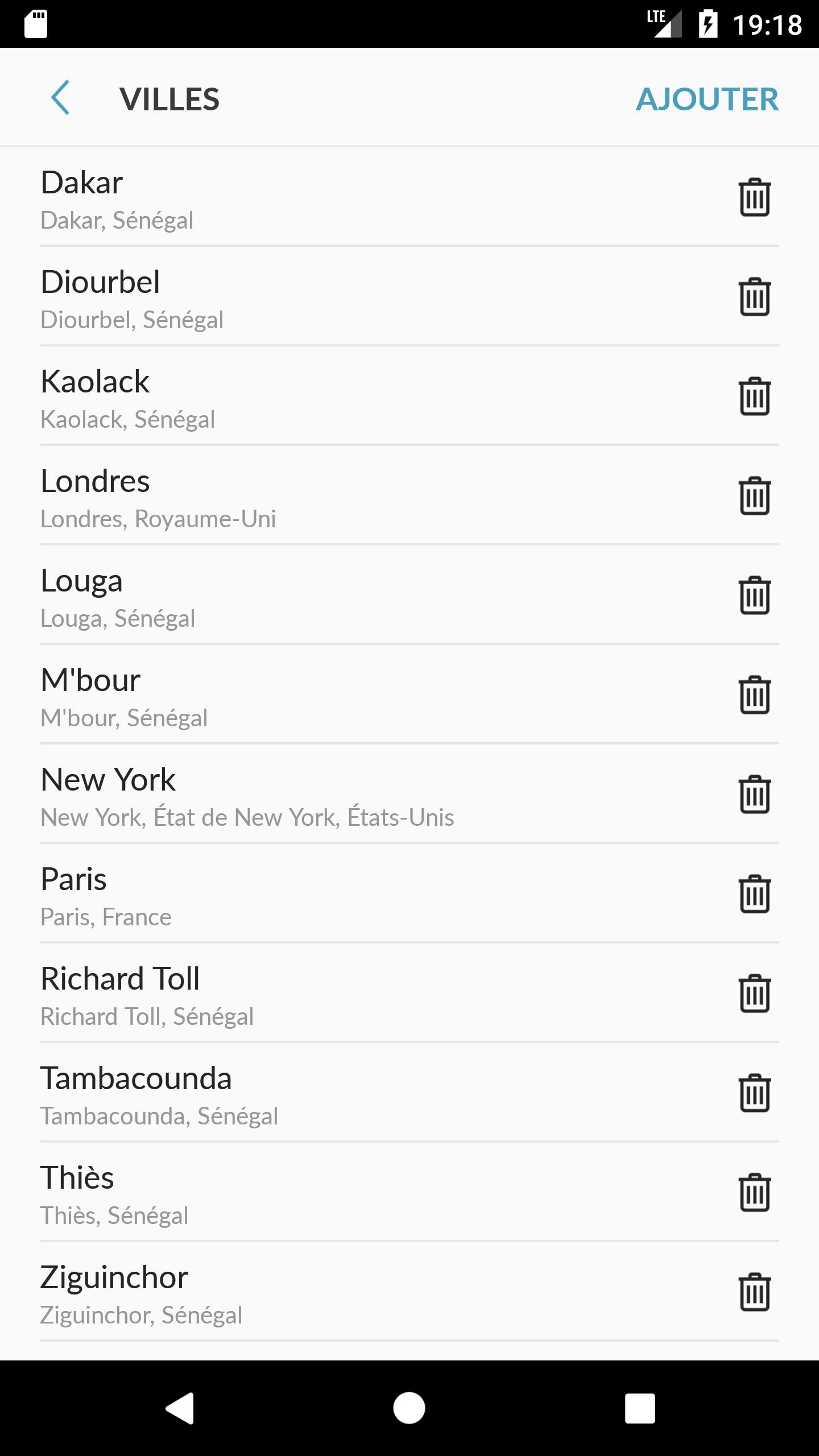Go back using the header arrow
Image resolution: width=819 pixels, height=1456 pixels.
tap(60, 98)
